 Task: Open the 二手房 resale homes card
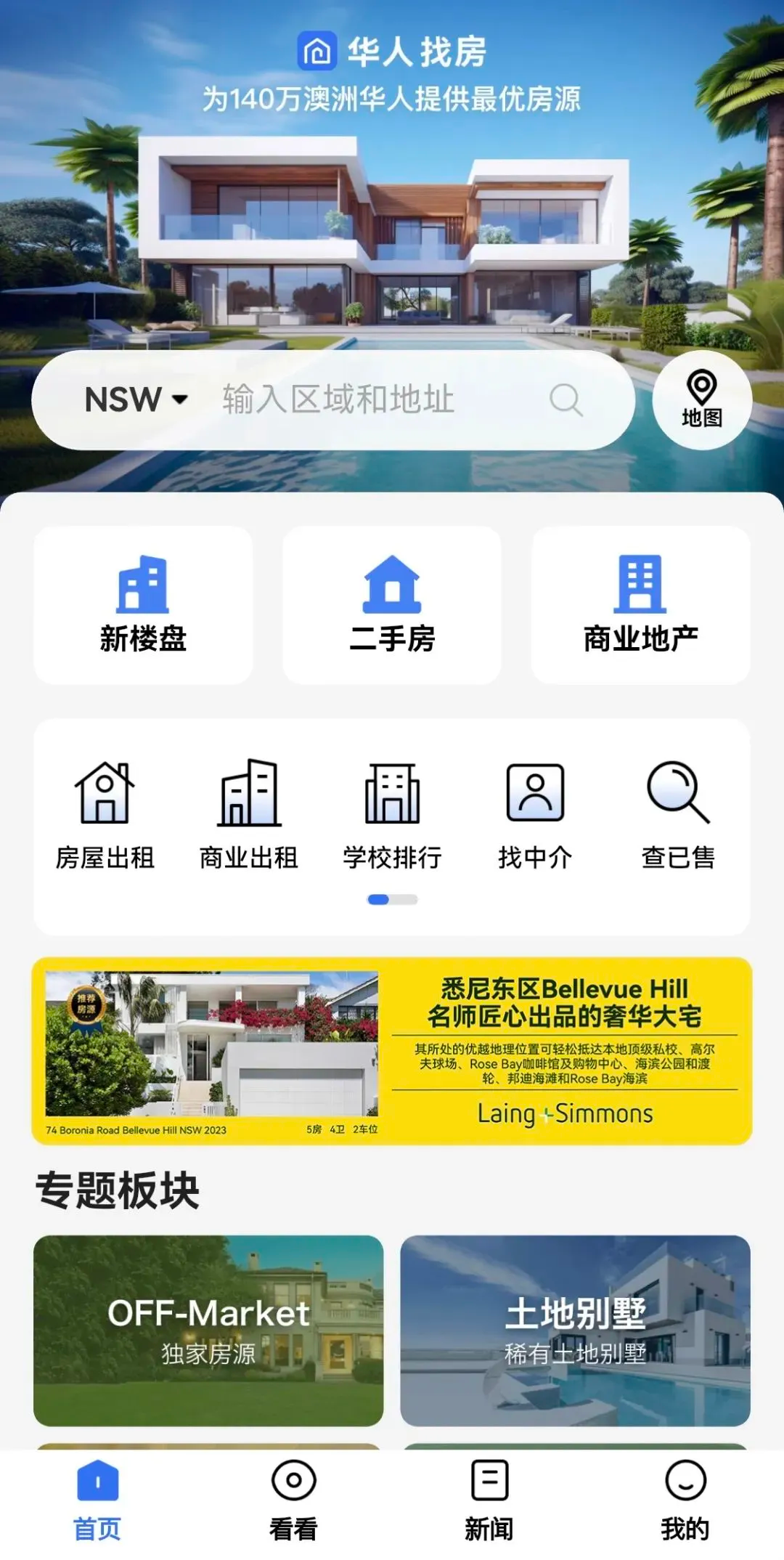coord(392,605)
